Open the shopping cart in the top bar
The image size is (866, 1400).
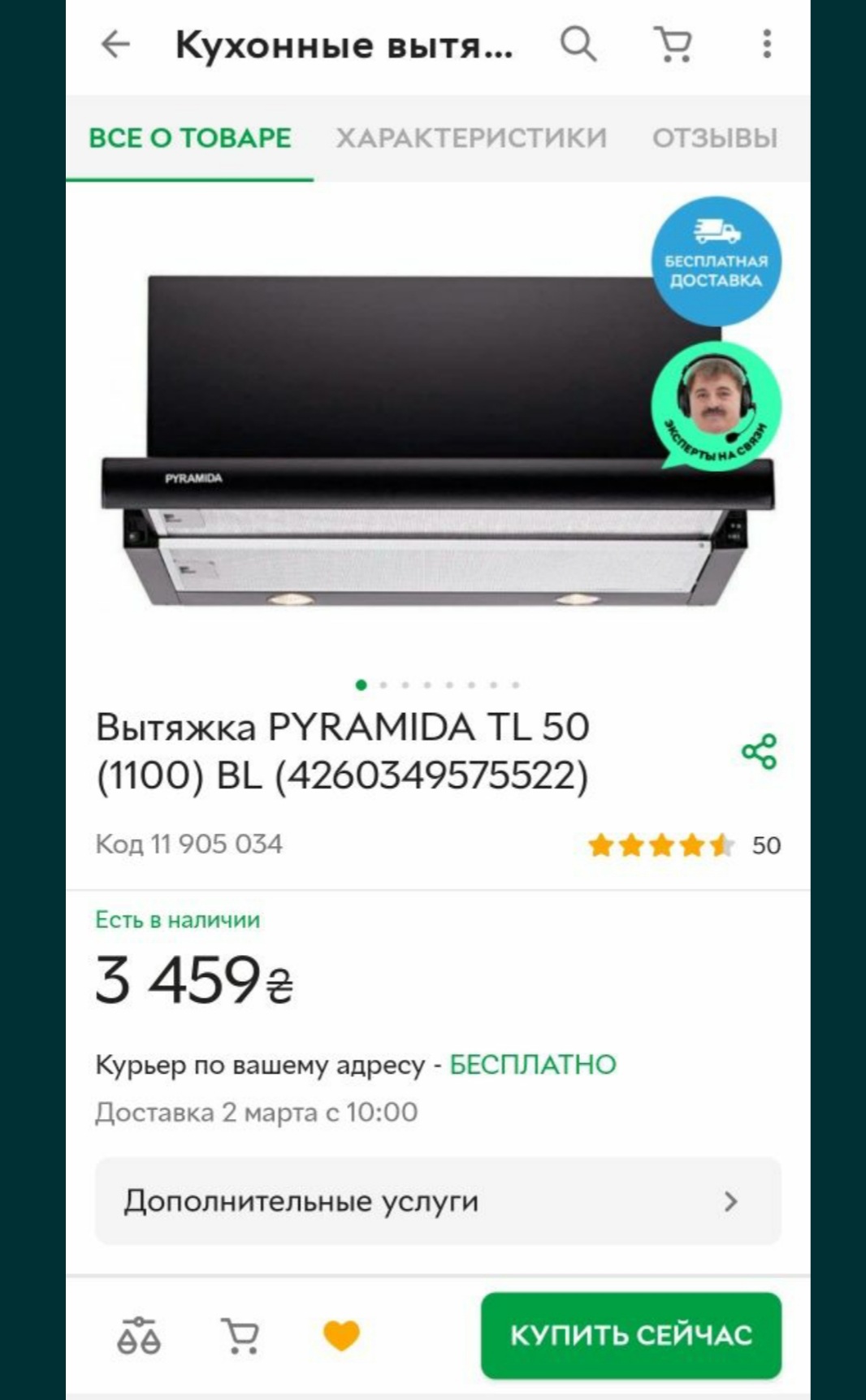(x=673, y=44)
